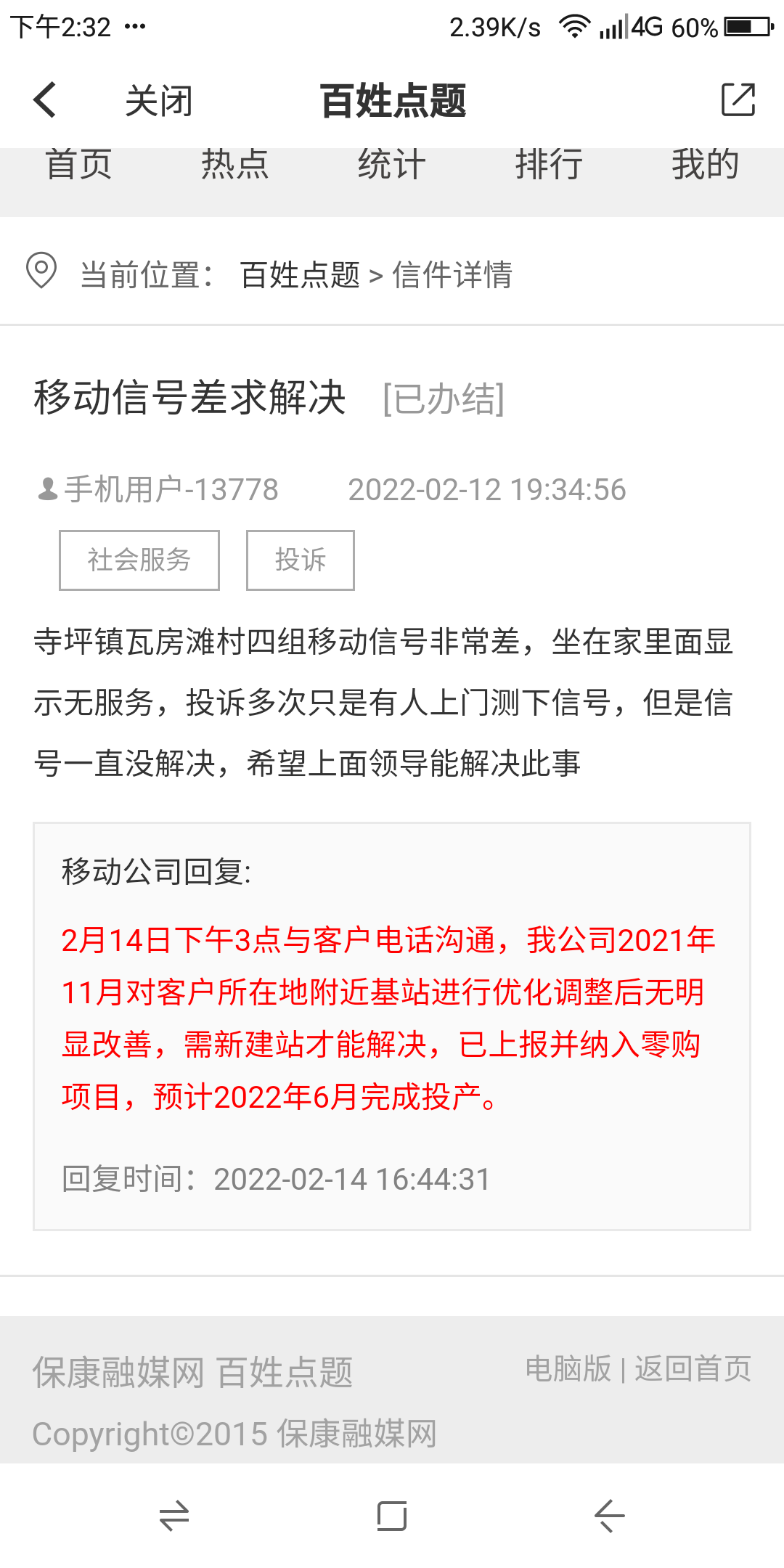Switch to 电脑版 desktop view
The width and height of the screenshot is (784, 1568).
tap(568, 1369)
